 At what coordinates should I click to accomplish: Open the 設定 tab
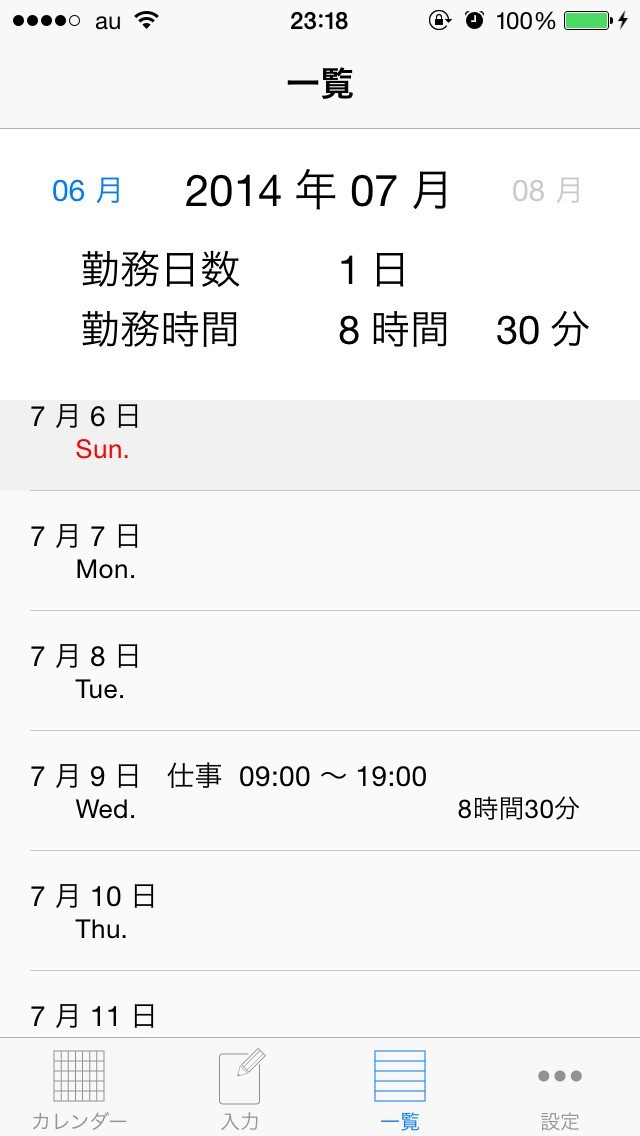pos(560,1088)
